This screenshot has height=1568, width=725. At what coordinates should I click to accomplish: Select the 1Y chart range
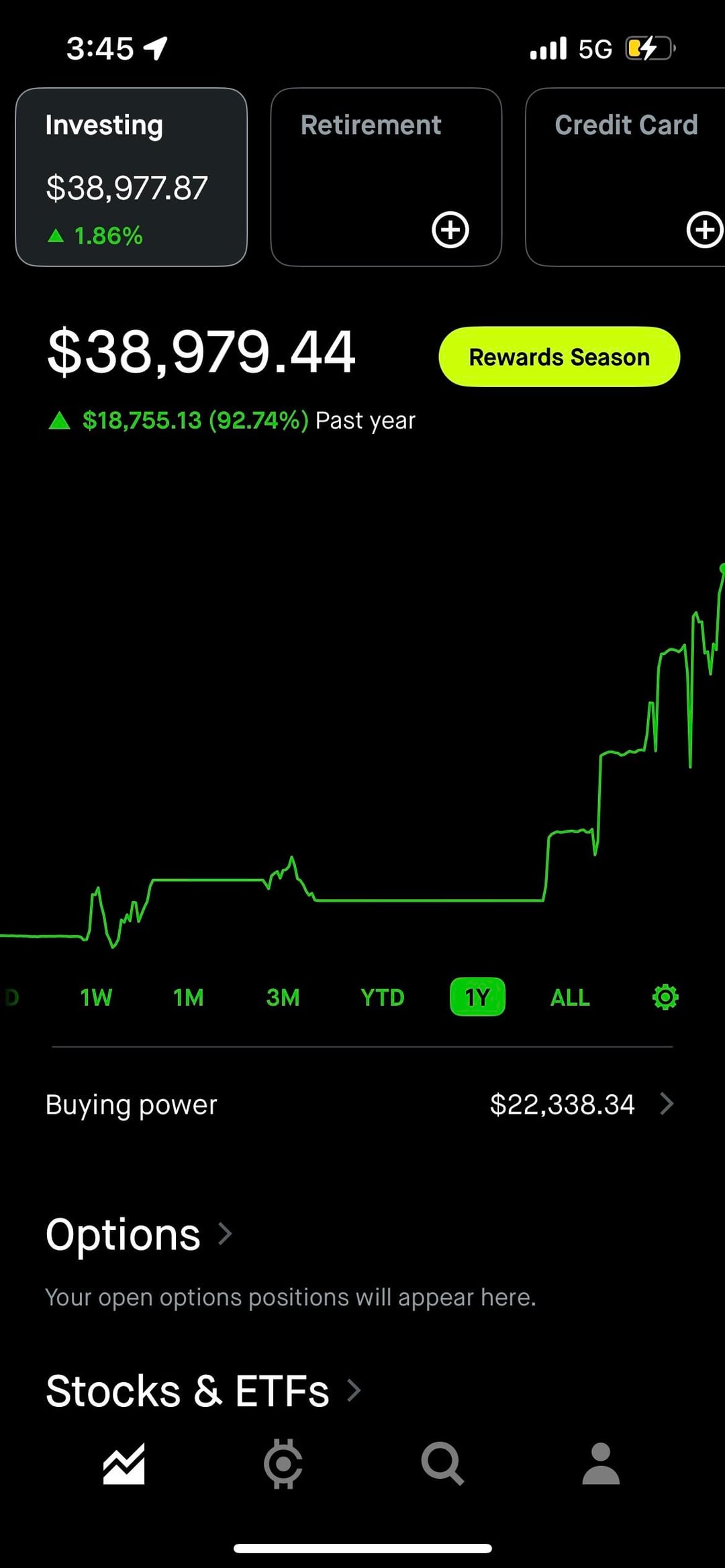[477, 998]
